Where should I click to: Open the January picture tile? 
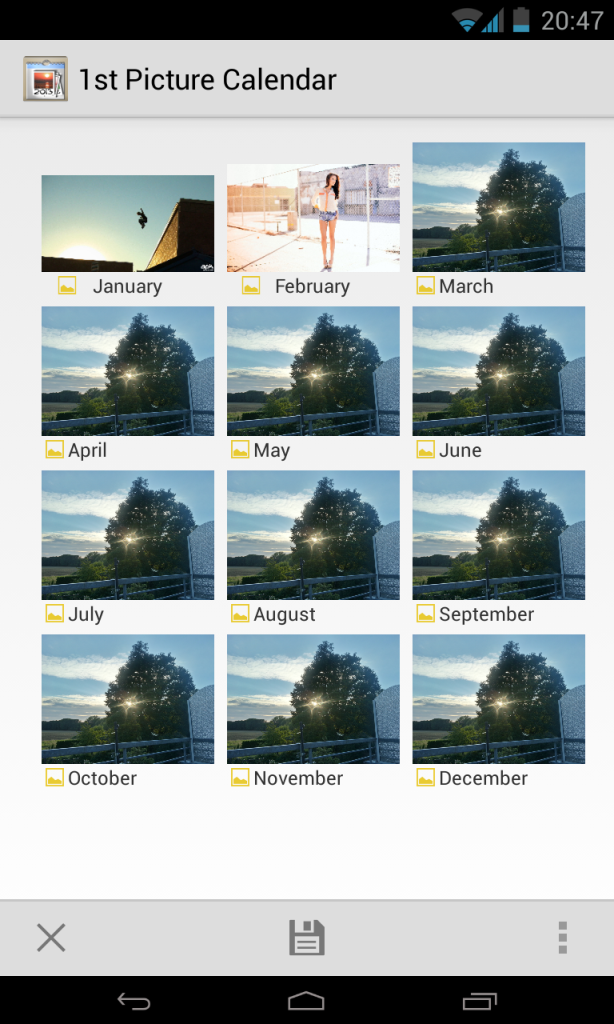127,223
